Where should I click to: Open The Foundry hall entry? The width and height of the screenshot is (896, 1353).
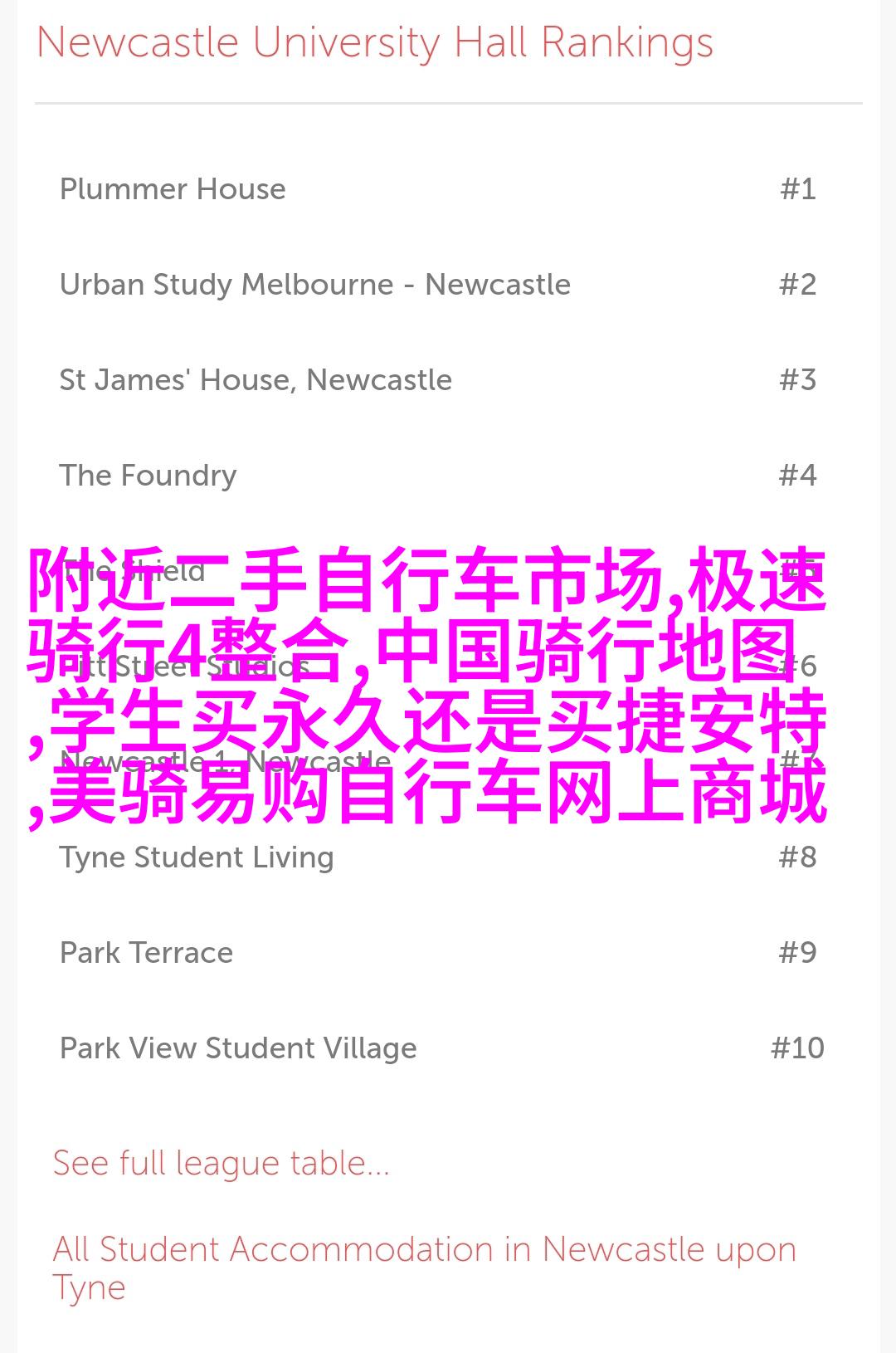(148, 476)
